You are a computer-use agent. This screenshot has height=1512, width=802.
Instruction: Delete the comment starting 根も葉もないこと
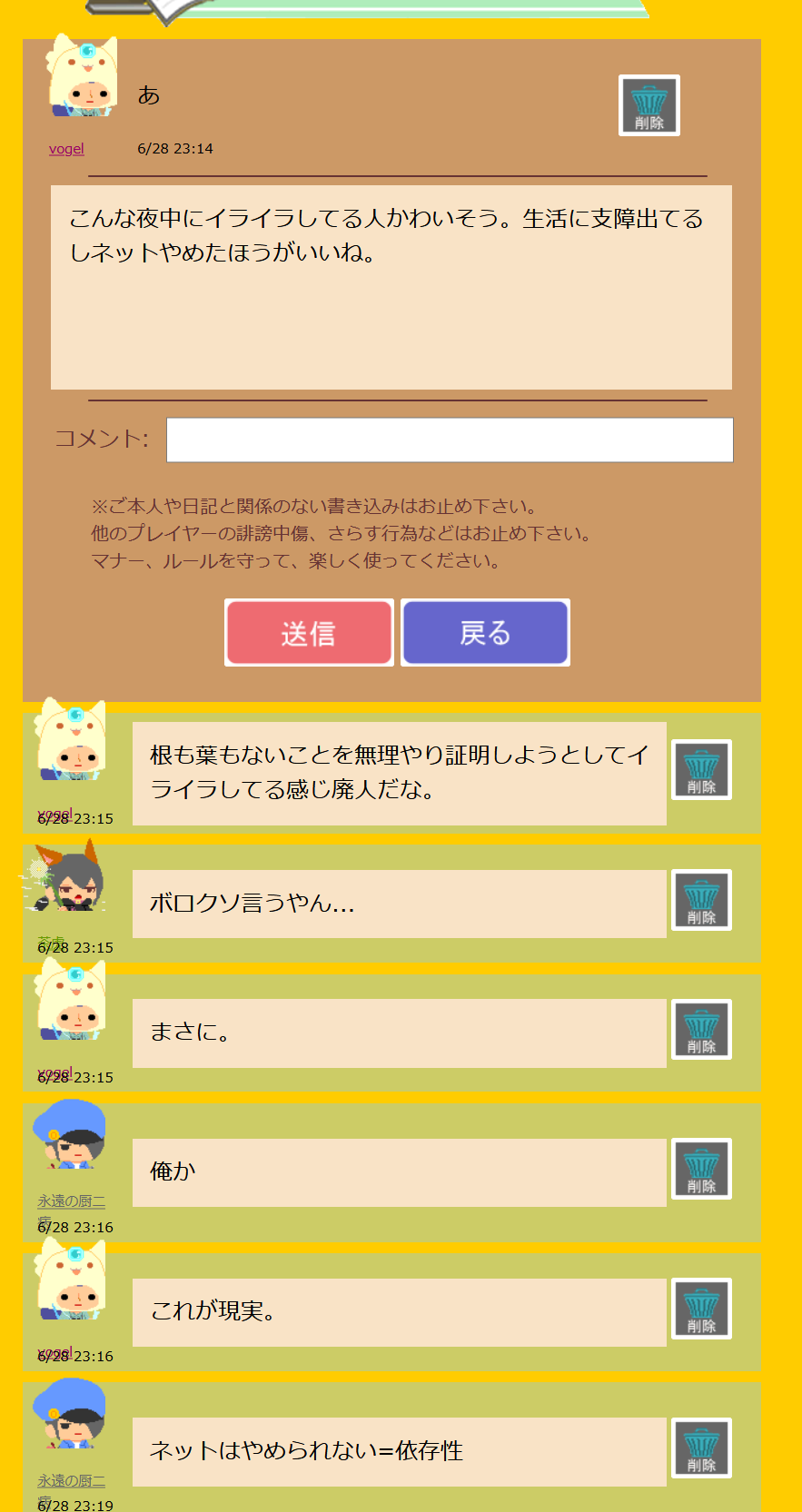point(701,770)
